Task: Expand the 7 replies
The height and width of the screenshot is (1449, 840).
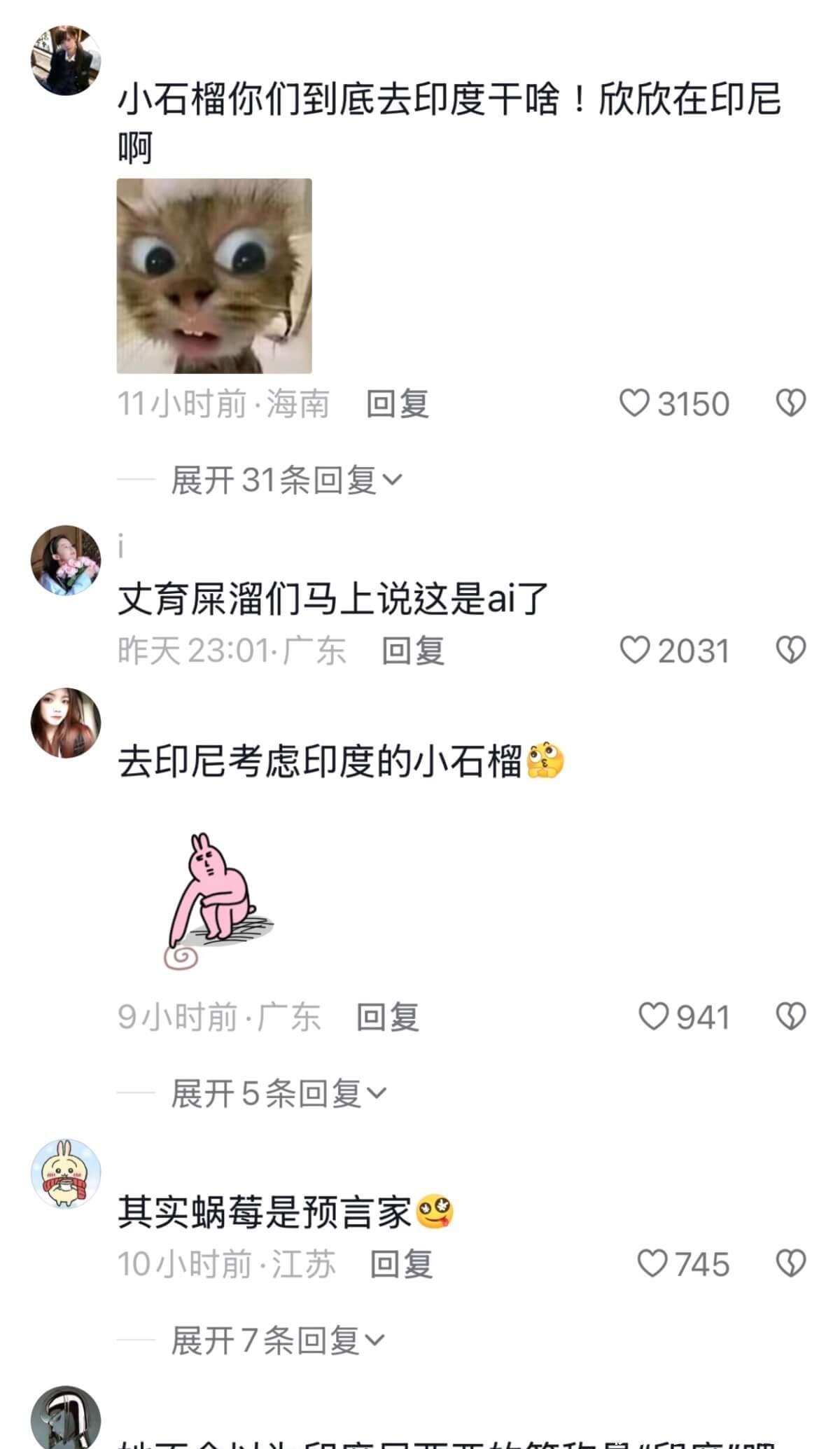Action: (279, 1340)
